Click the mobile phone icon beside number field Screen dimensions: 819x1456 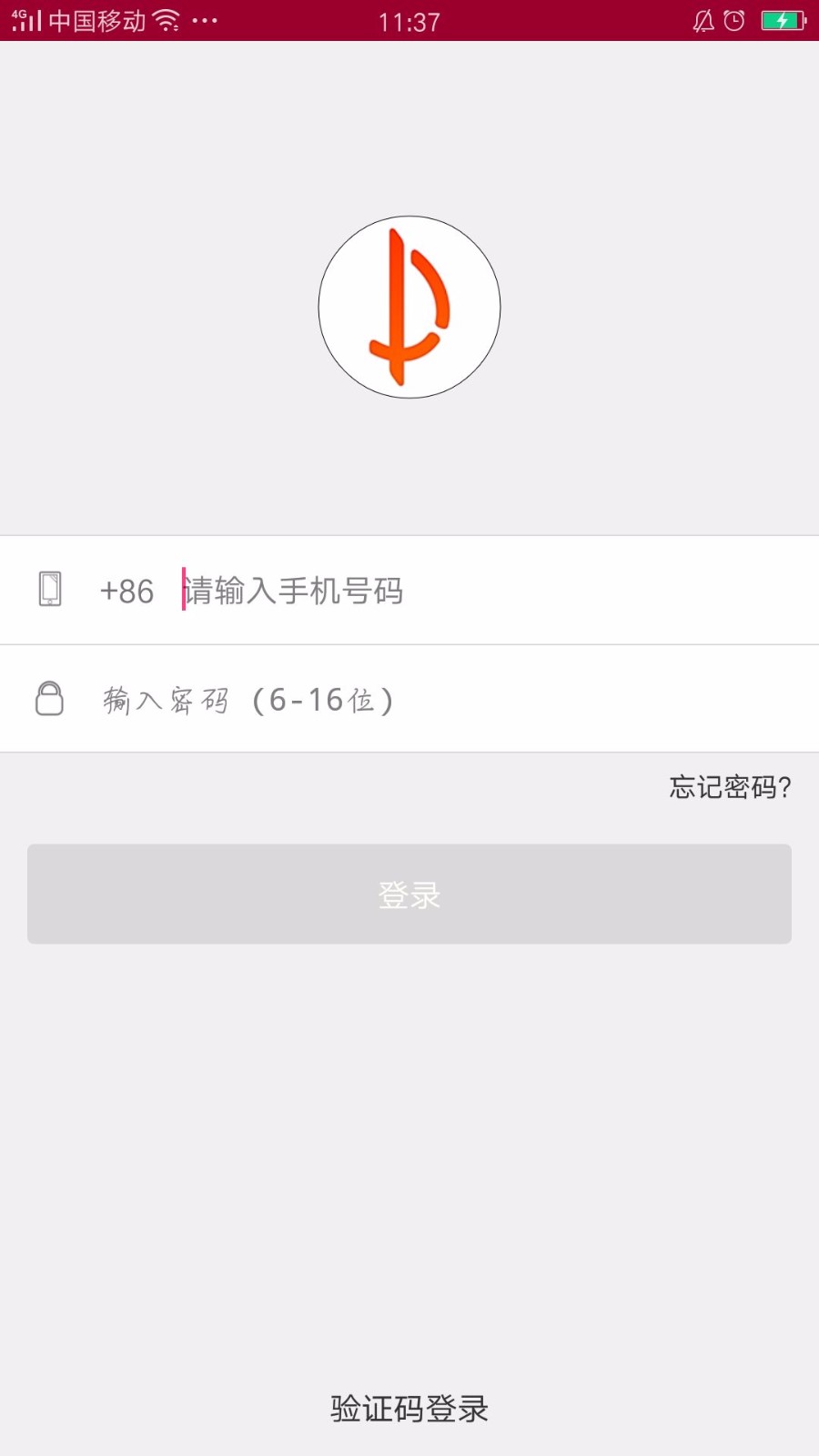pyautogui.click(x=50, y=590)
